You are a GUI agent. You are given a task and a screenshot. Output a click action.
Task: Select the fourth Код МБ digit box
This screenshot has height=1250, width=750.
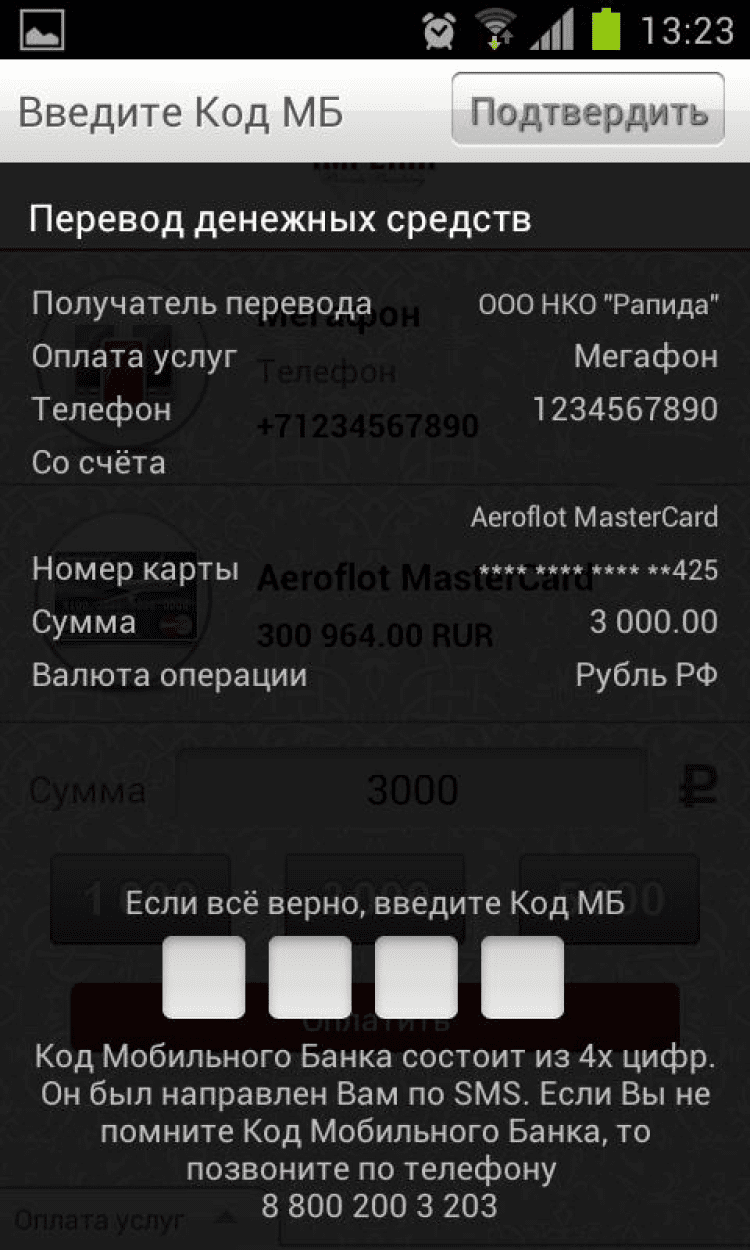pyautogui.click(x=522, y=977)
